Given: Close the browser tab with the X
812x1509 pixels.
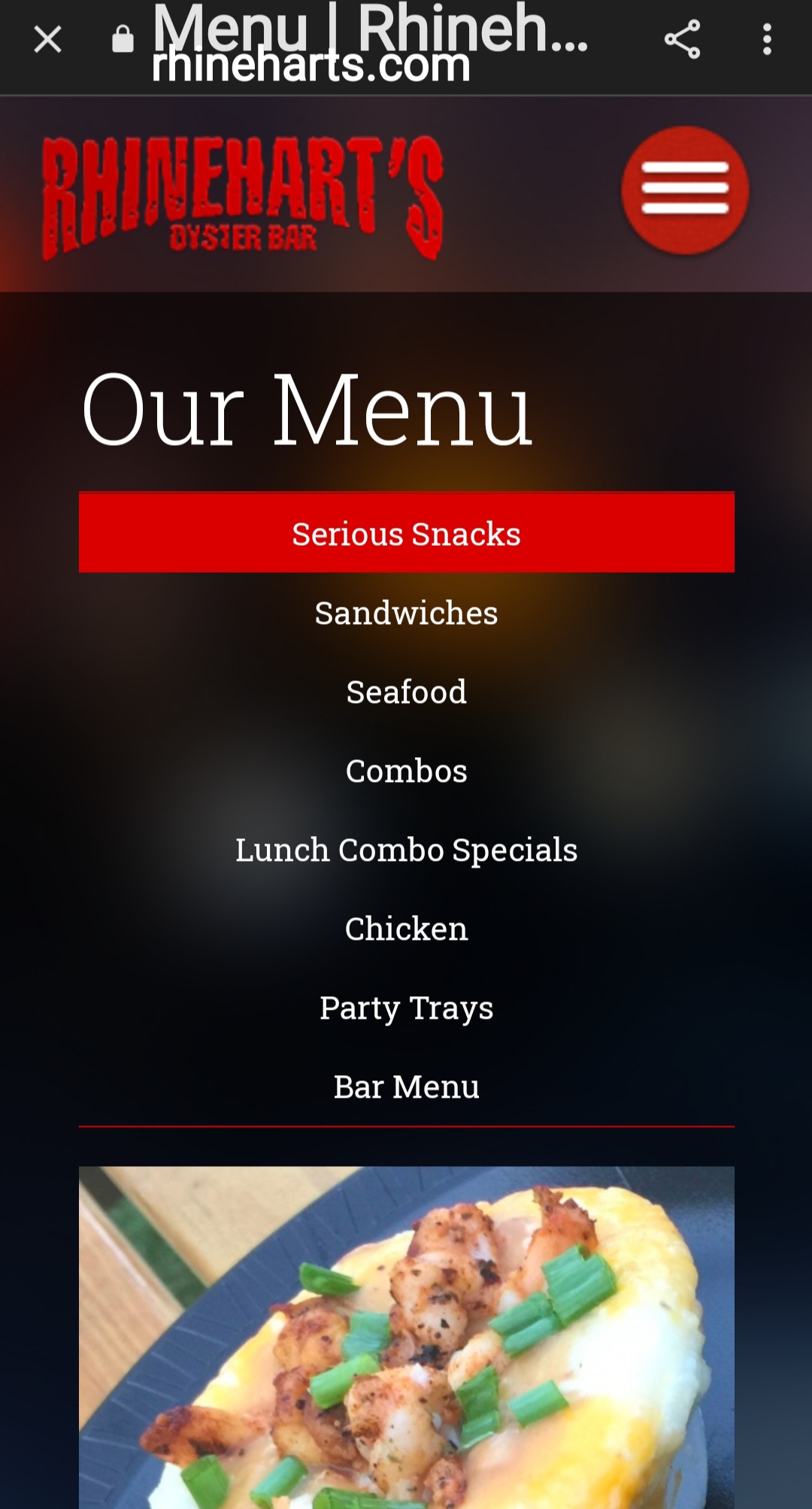Looking at the screenshot, I should [x=47, y=40].
